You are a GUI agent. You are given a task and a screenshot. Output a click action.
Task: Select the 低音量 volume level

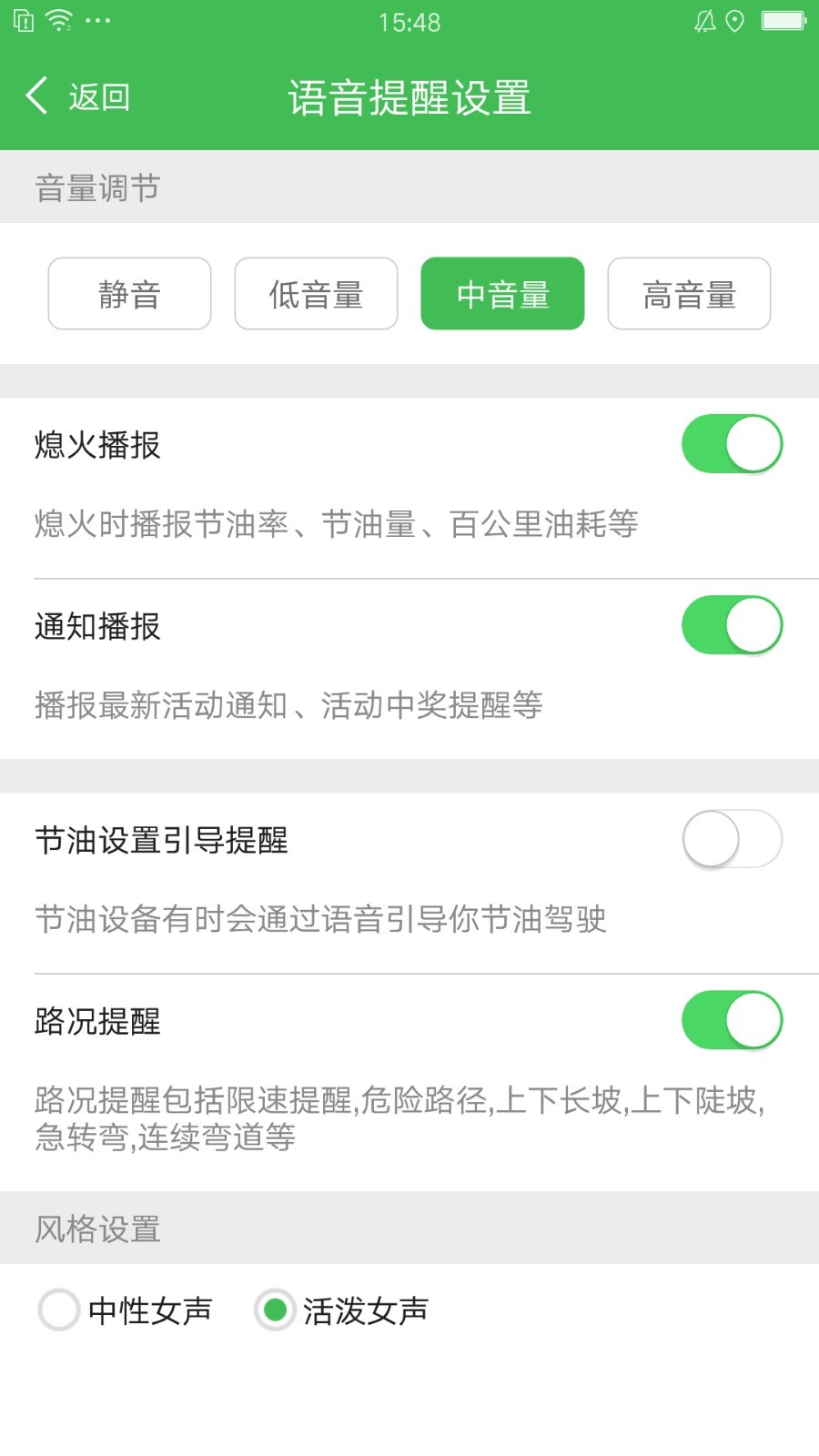coord(316,293)
